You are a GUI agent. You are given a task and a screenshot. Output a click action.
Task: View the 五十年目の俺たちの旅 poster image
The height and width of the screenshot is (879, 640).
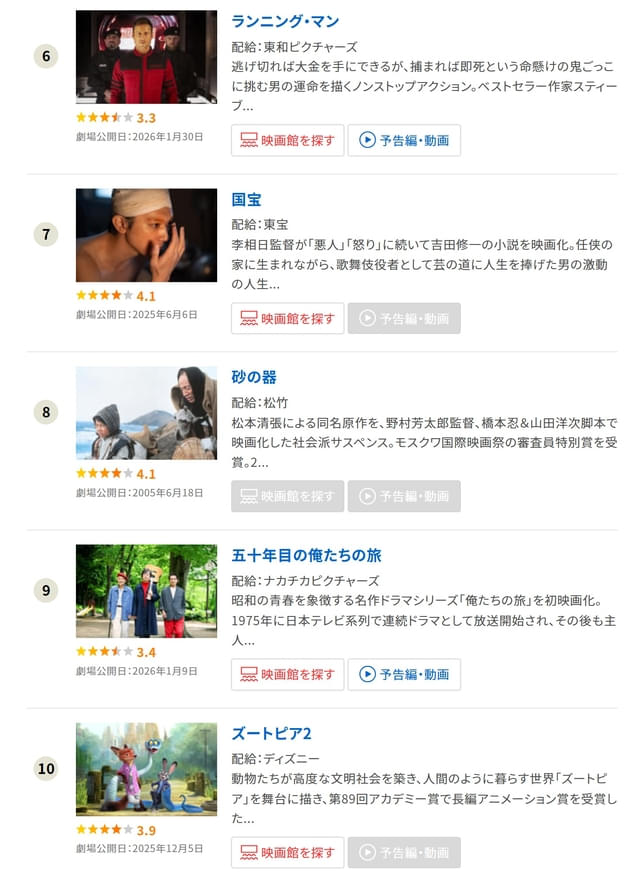tap(146, 591)
